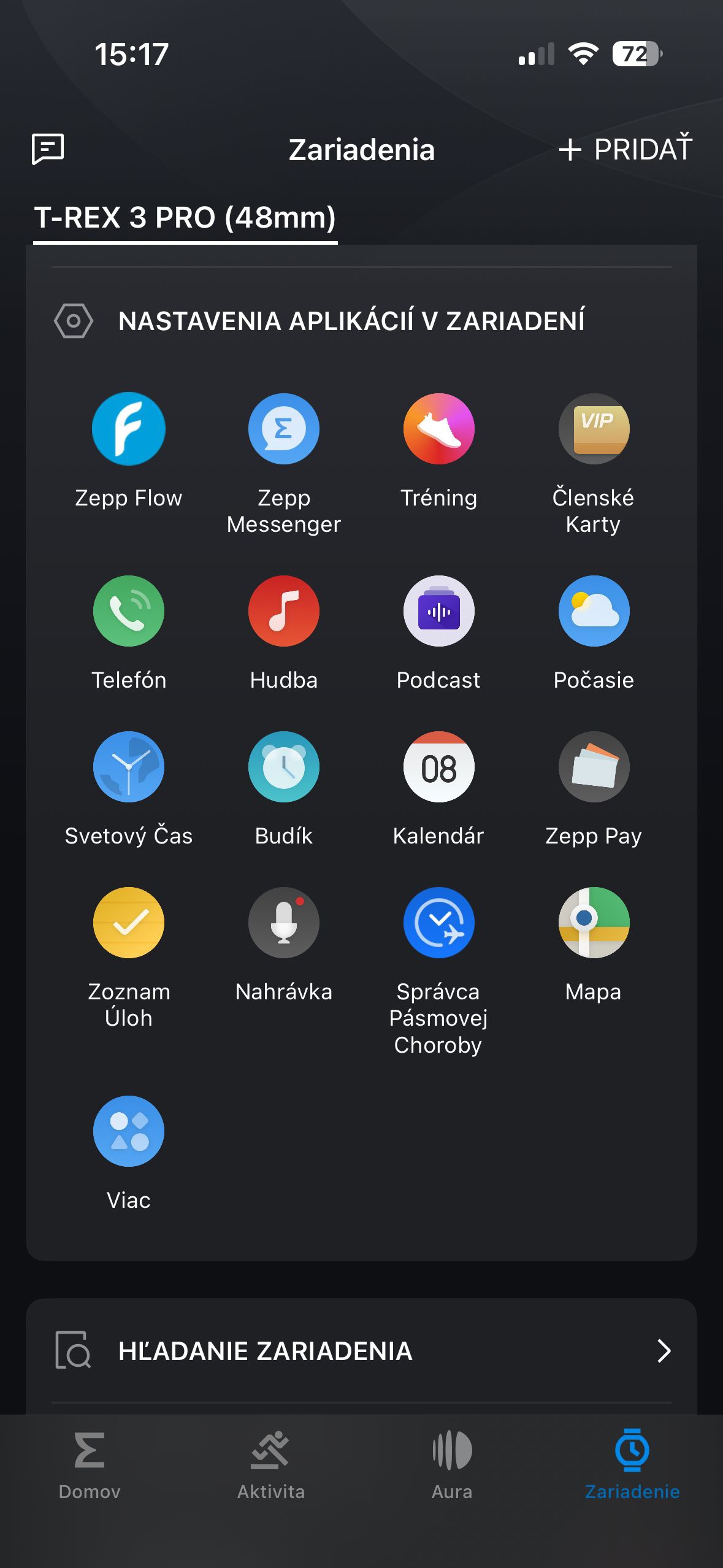Open Hľadanie zariadenia row
The image size is (723, 1568).
point(362,1351)
